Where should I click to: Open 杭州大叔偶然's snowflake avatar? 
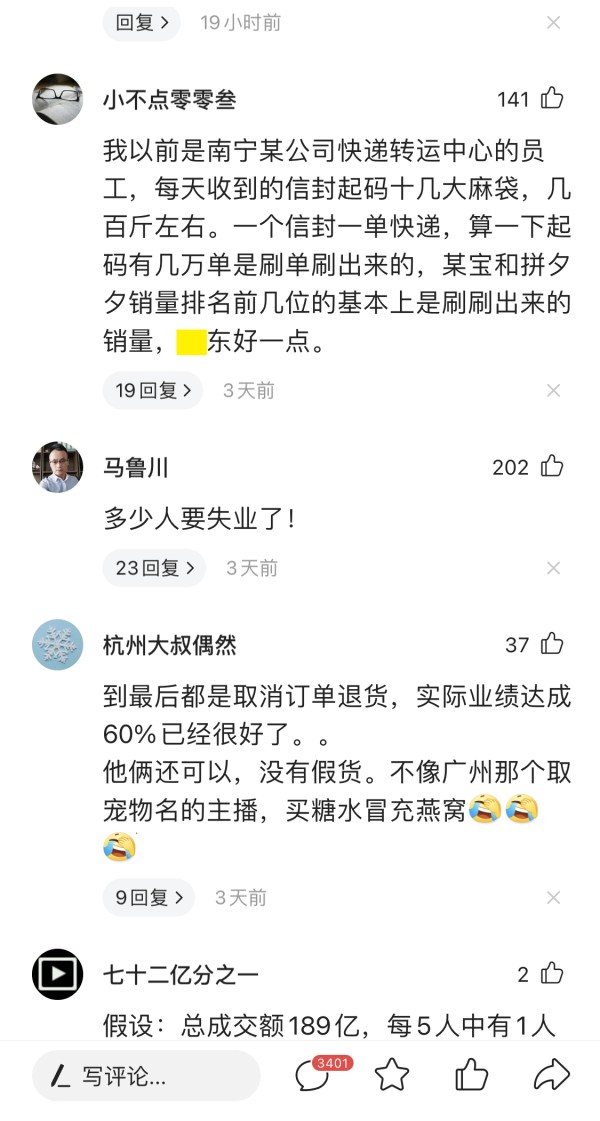tap(58, 644)
